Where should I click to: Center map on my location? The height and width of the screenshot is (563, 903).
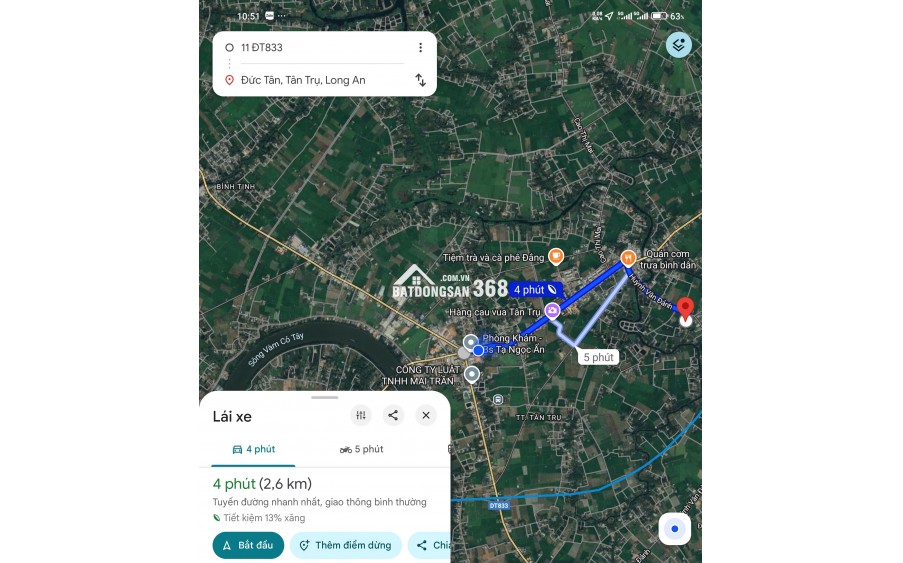point(675,529)
